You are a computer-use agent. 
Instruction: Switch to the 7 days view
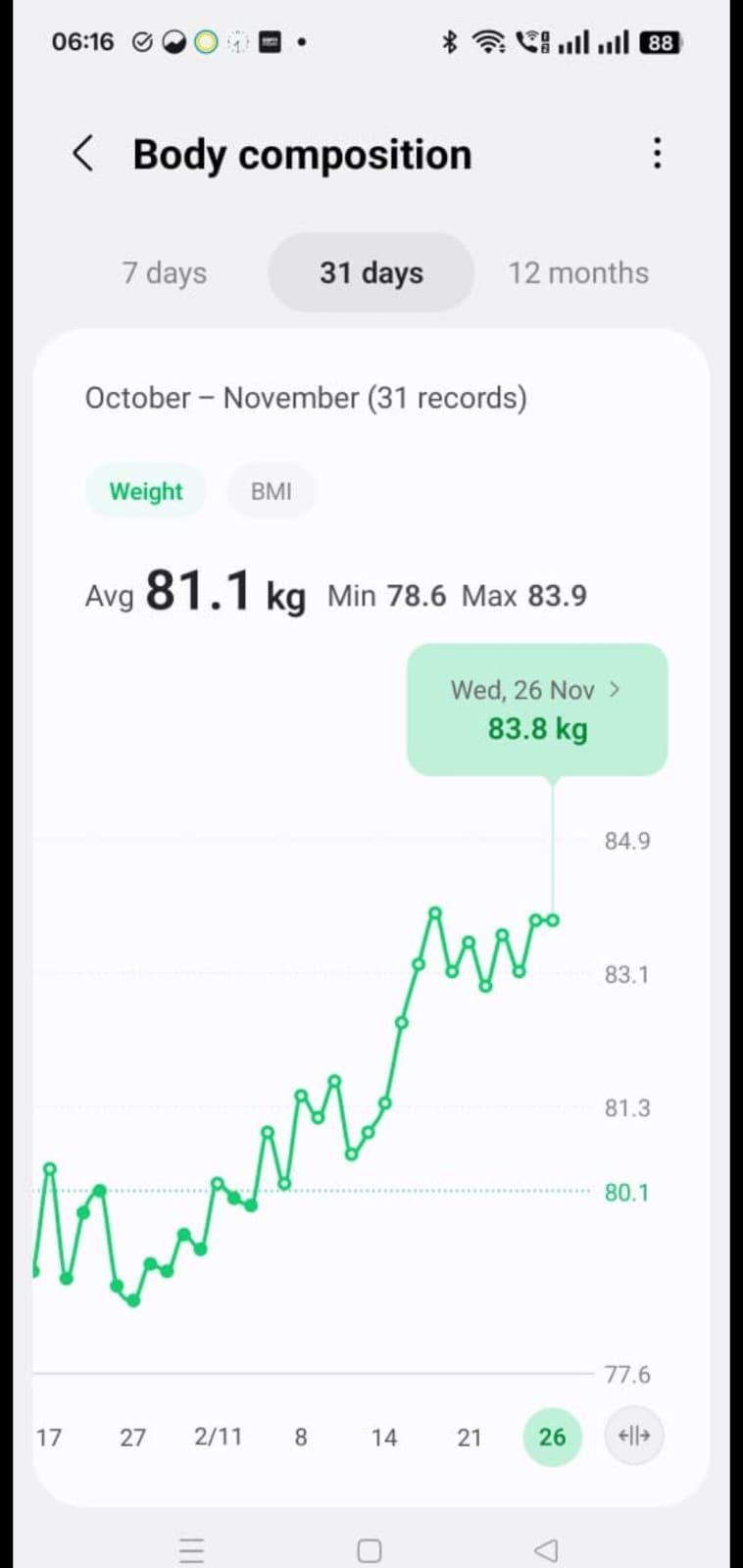(x=164, y=272)
